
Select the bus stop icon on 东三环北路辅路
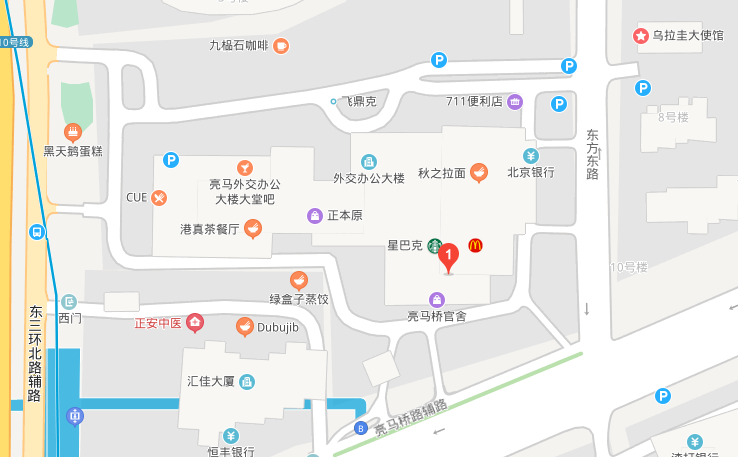pyautogui.click(x=37, y=231)
